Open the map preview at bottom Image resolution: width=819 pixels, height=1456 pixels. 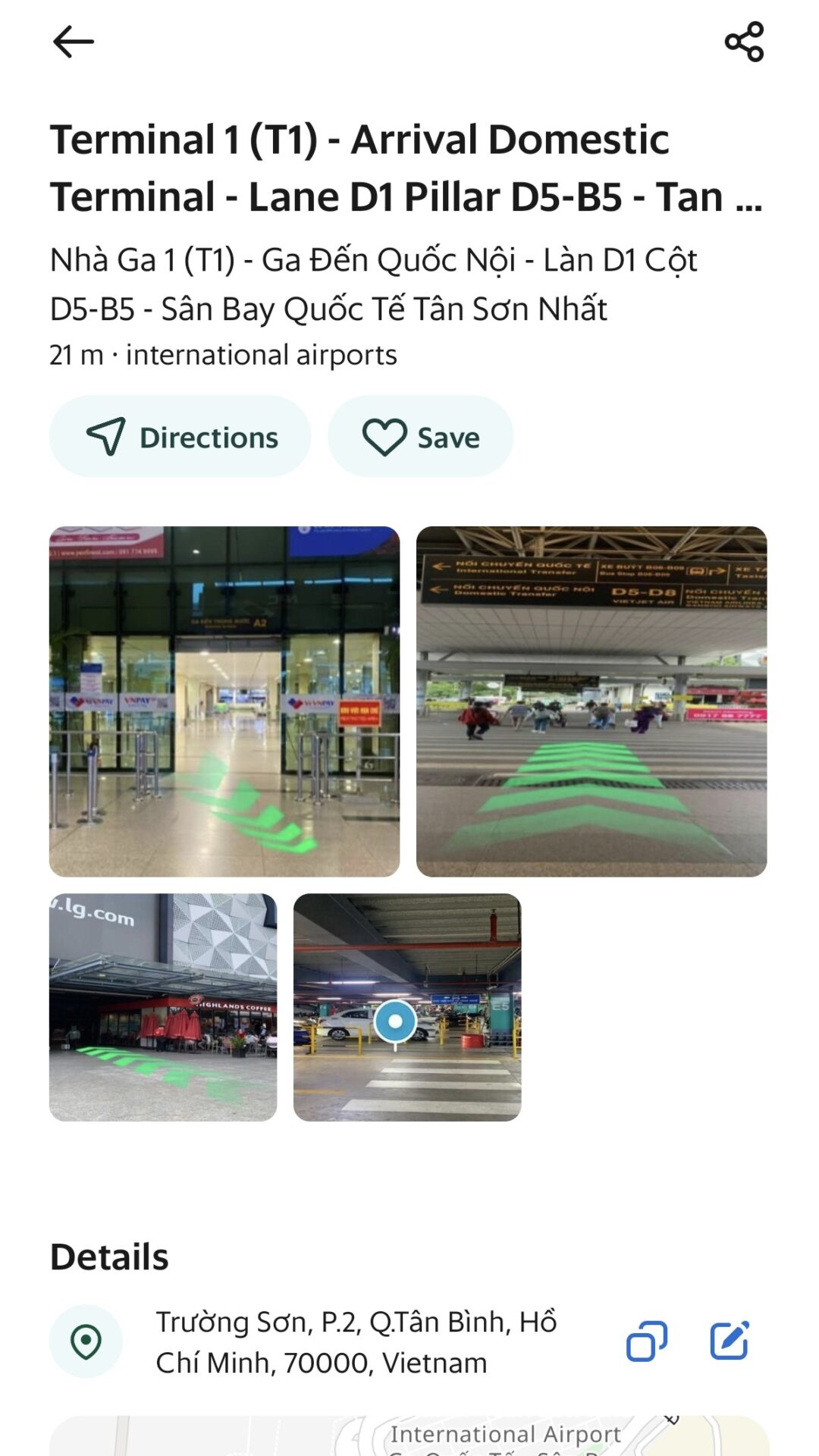(409, 1436)
